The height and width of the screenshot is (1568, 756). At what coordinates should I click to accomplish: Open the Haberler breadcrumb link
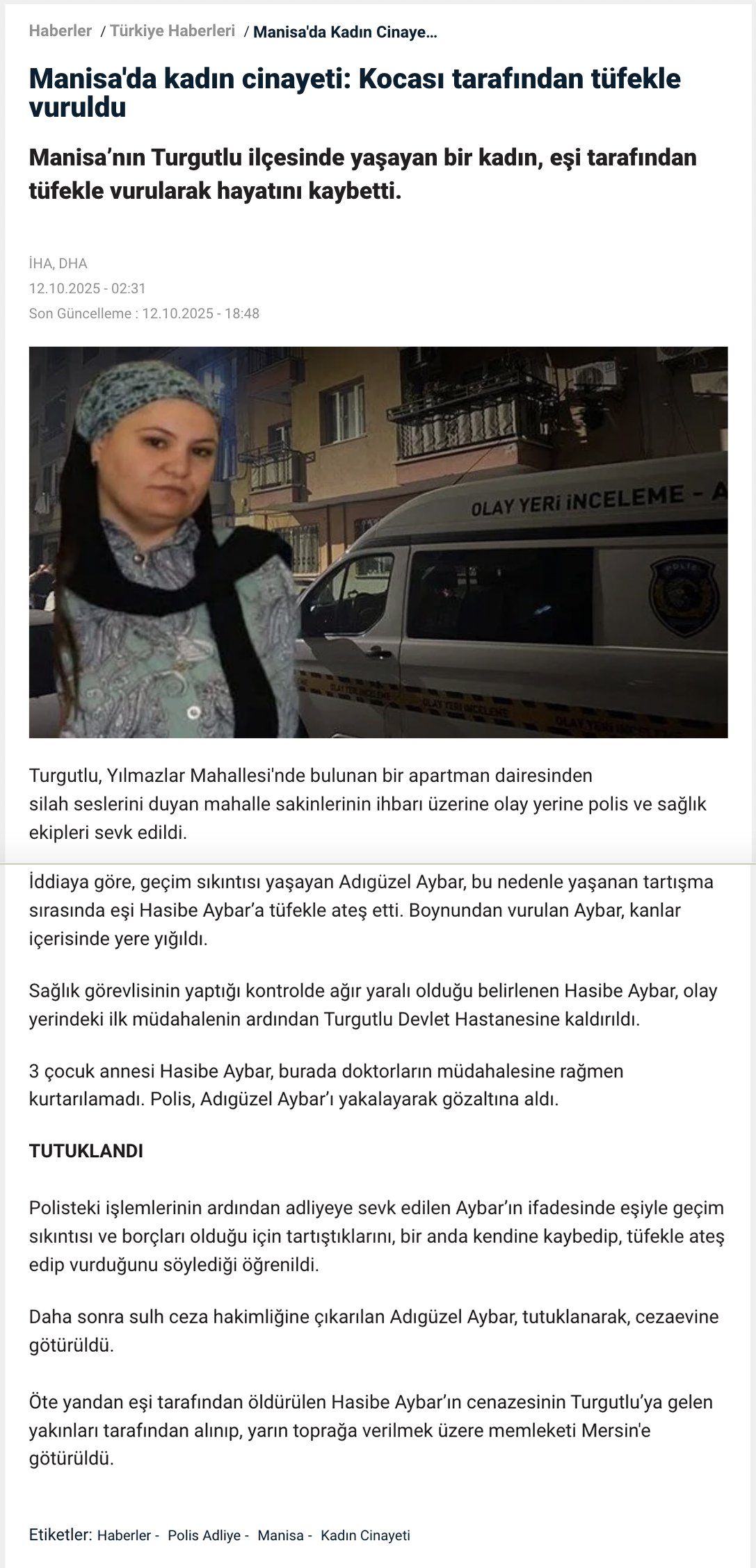[61, 31]
